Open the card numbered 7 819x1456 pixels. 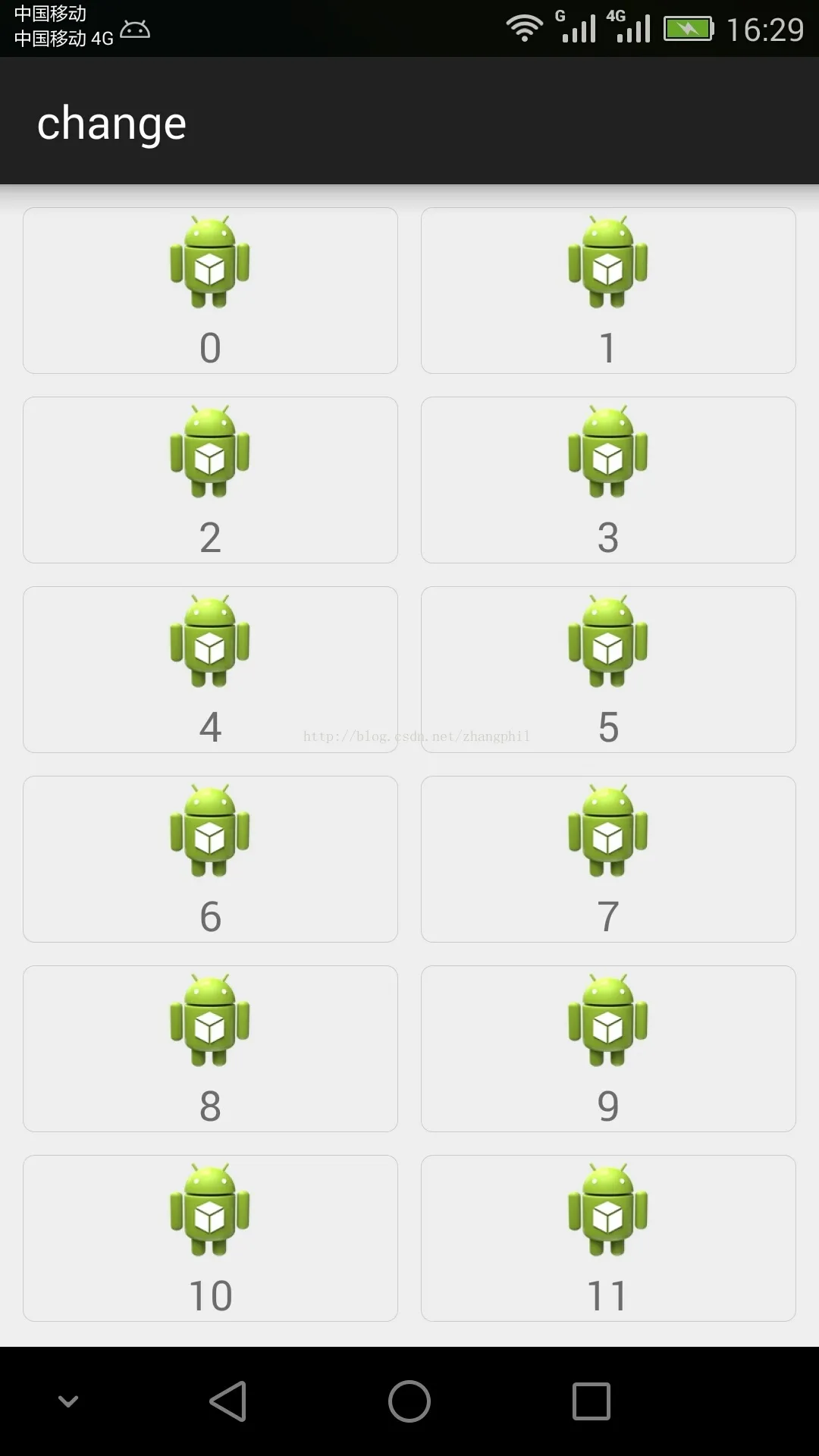click(x=608, y=859)
